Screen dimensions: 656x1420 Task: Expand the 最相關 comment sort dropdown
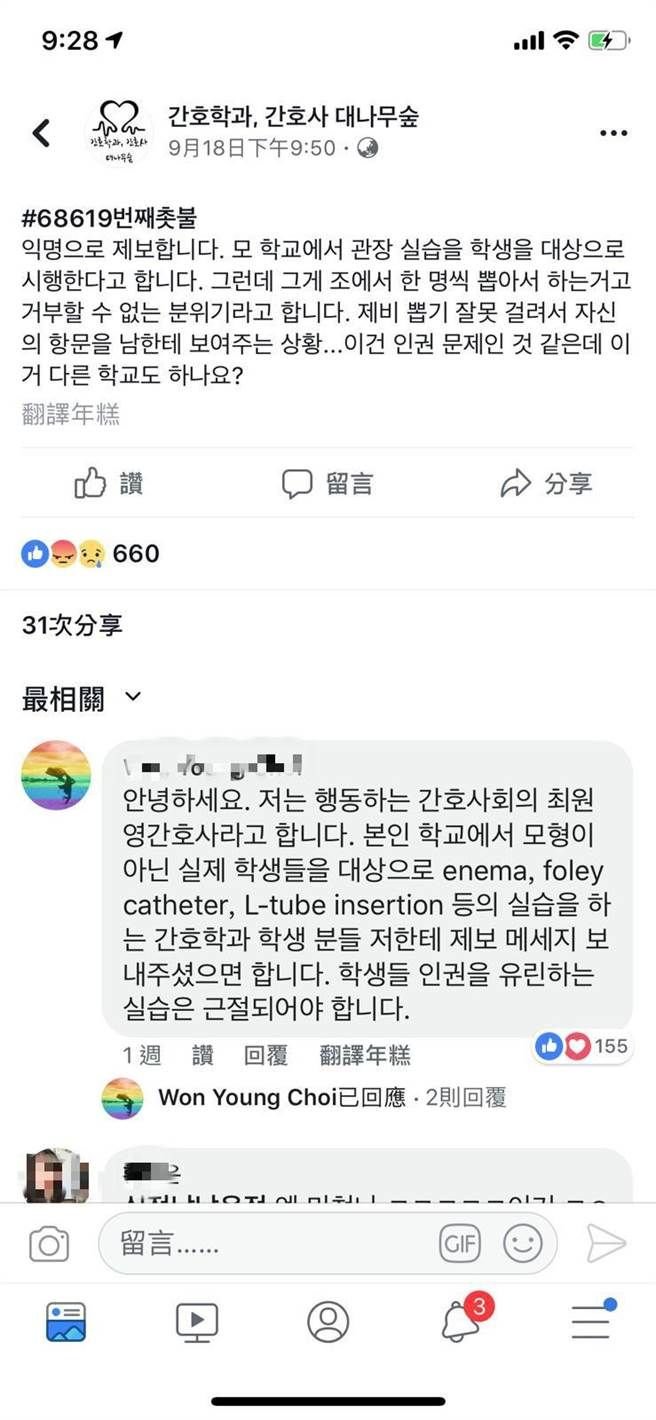click(82, 699)
